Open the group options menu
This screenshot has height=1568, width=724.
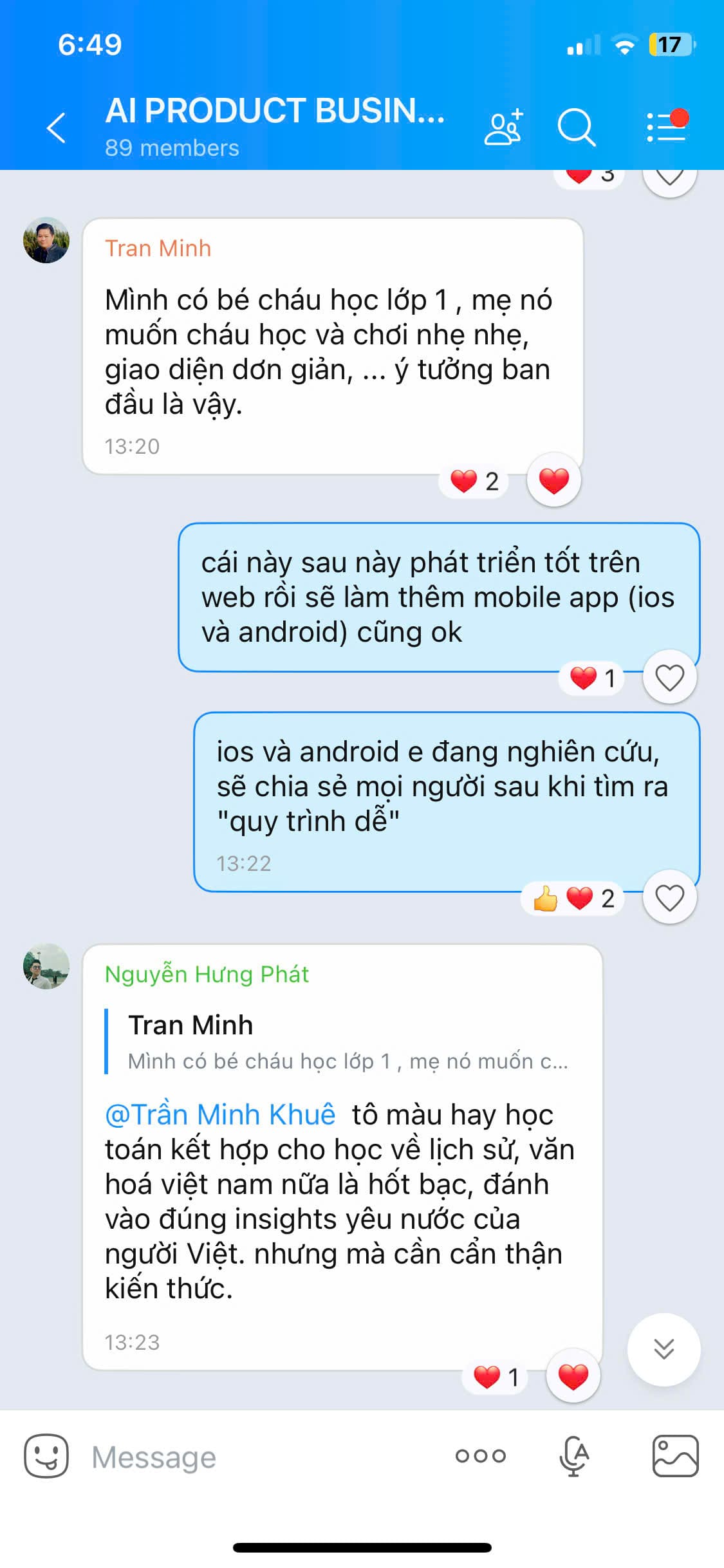(667, 127)
